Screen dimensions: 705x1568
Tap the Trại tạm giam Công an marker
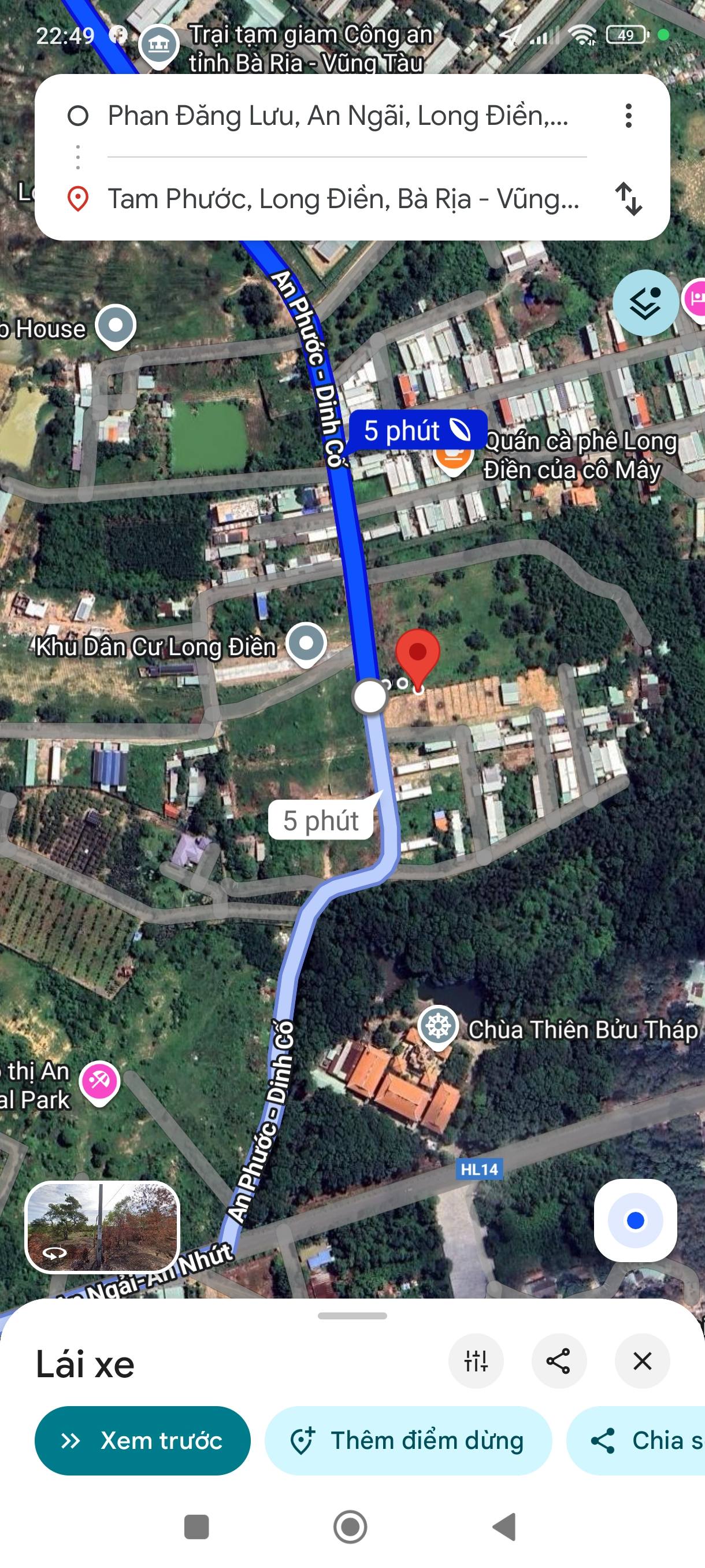(159, 44)
